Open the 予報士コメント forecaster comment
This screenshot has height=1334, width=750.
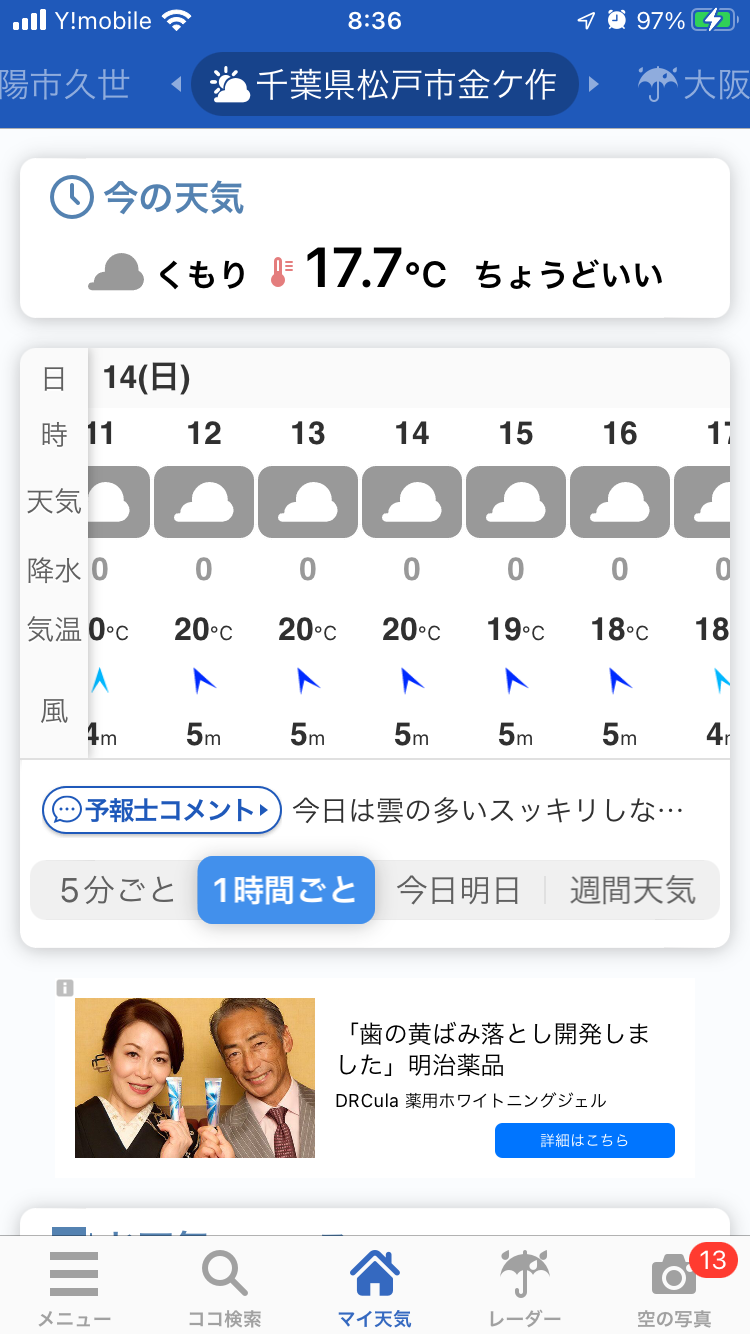pyautogui.click(x=162, y=810)
